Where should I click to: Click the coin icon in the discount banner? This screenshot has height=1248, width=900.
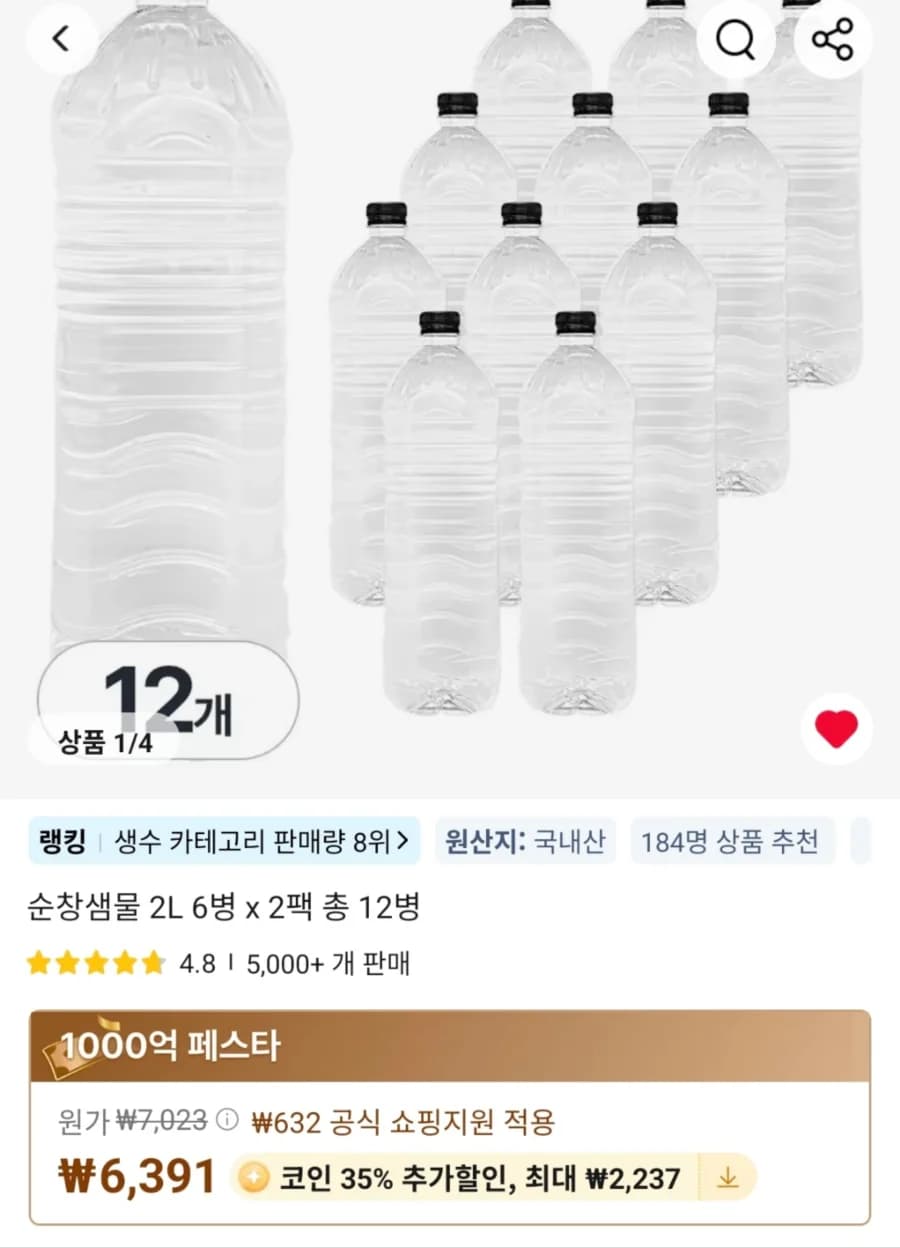coord(253,1177)
